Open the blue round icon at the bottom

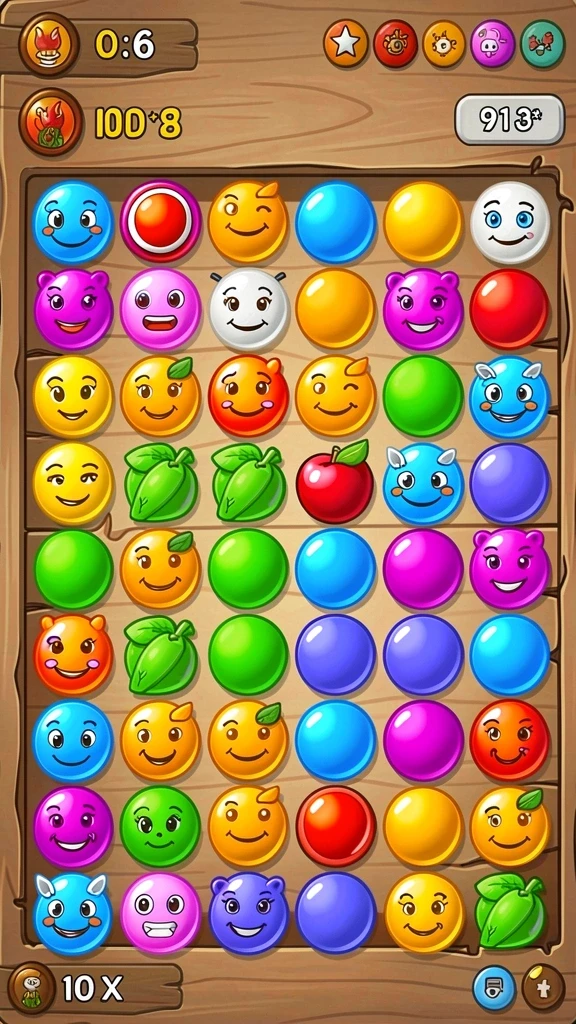click(x=494, y=988)
